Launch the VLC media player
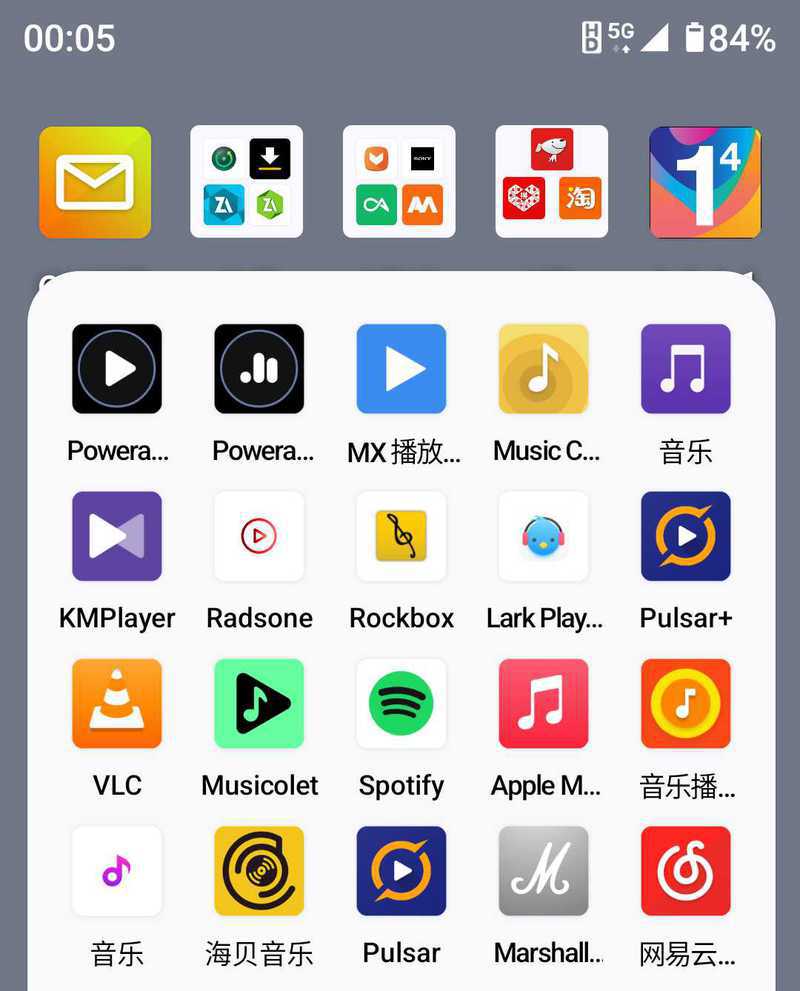The image size is (800, 991). click(117, 703)
